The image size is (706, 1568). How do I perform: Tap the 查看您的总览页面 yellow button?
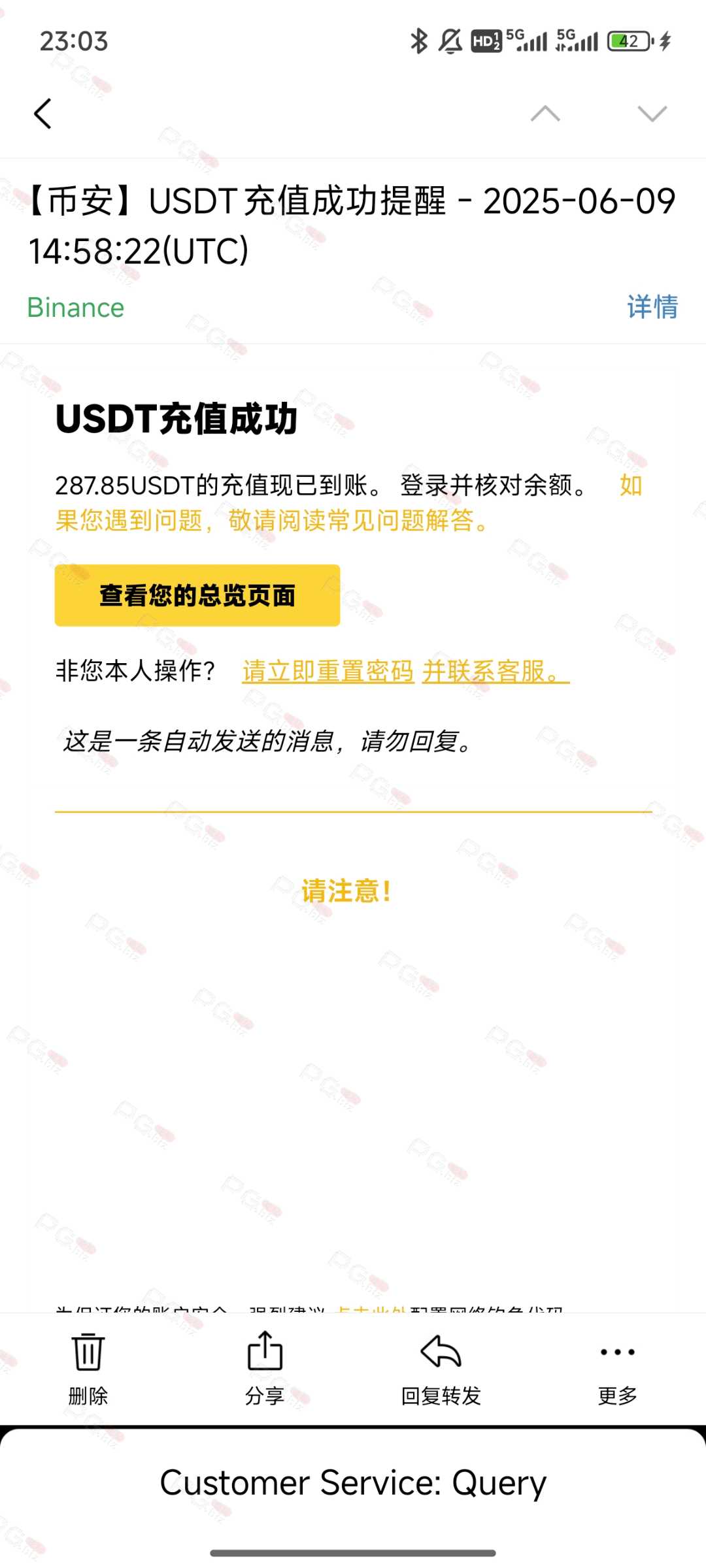[197, 595]
